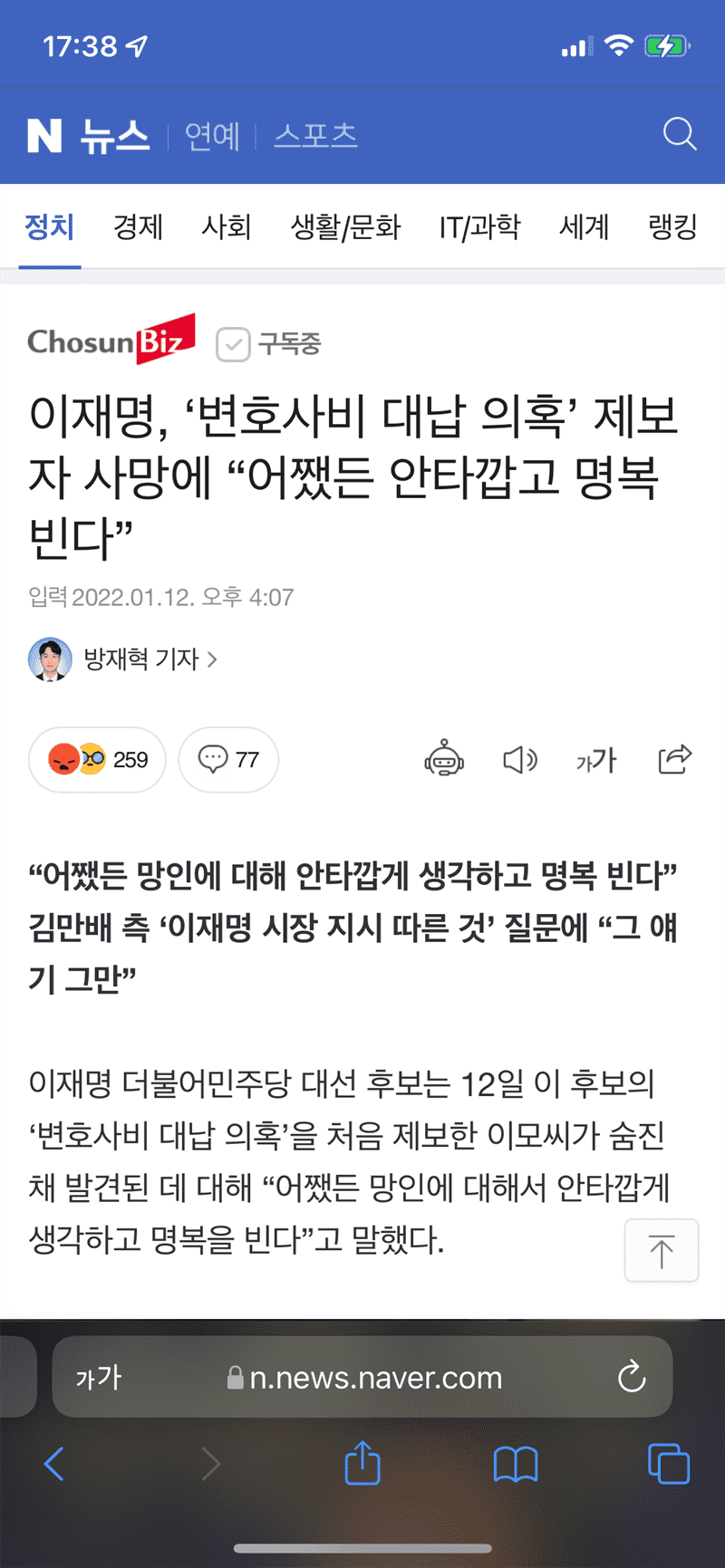Change article font size with 가가
The height and width of the screenshot is (1568, 725).
tap(595, 759)
